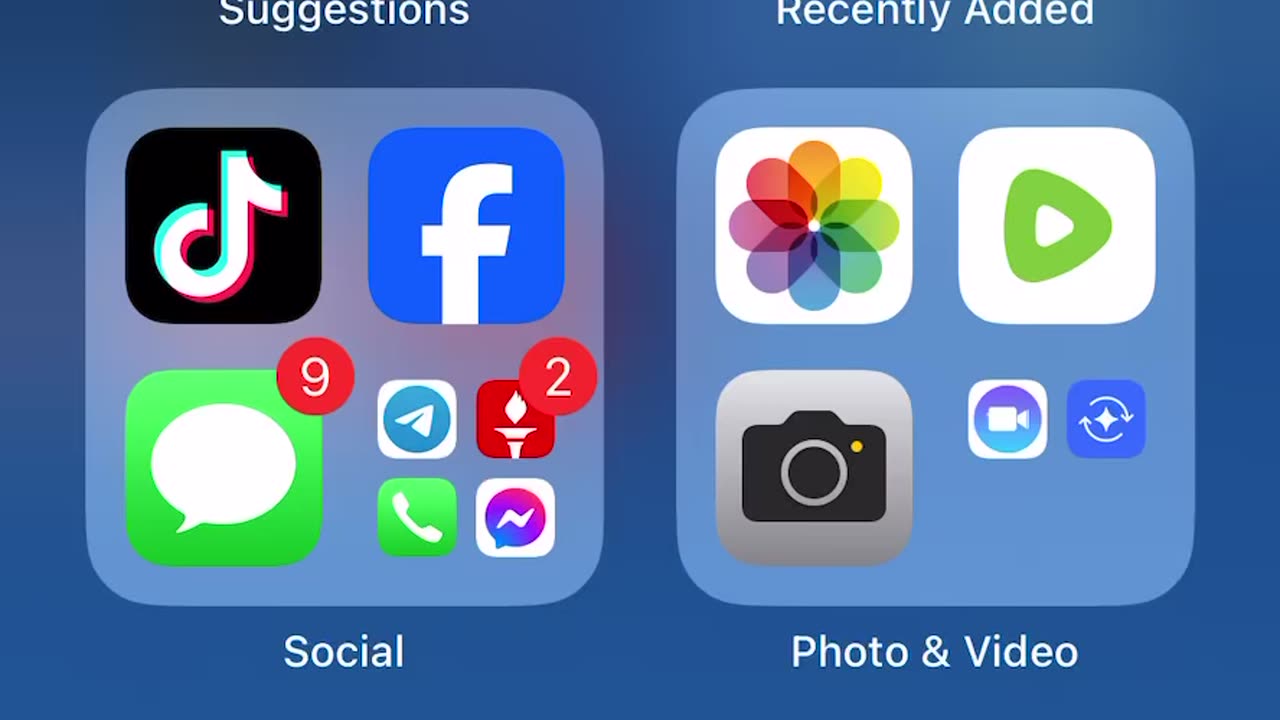Open the Photos app
Viewport: 1280px width, 720px height.
point(813,225)
